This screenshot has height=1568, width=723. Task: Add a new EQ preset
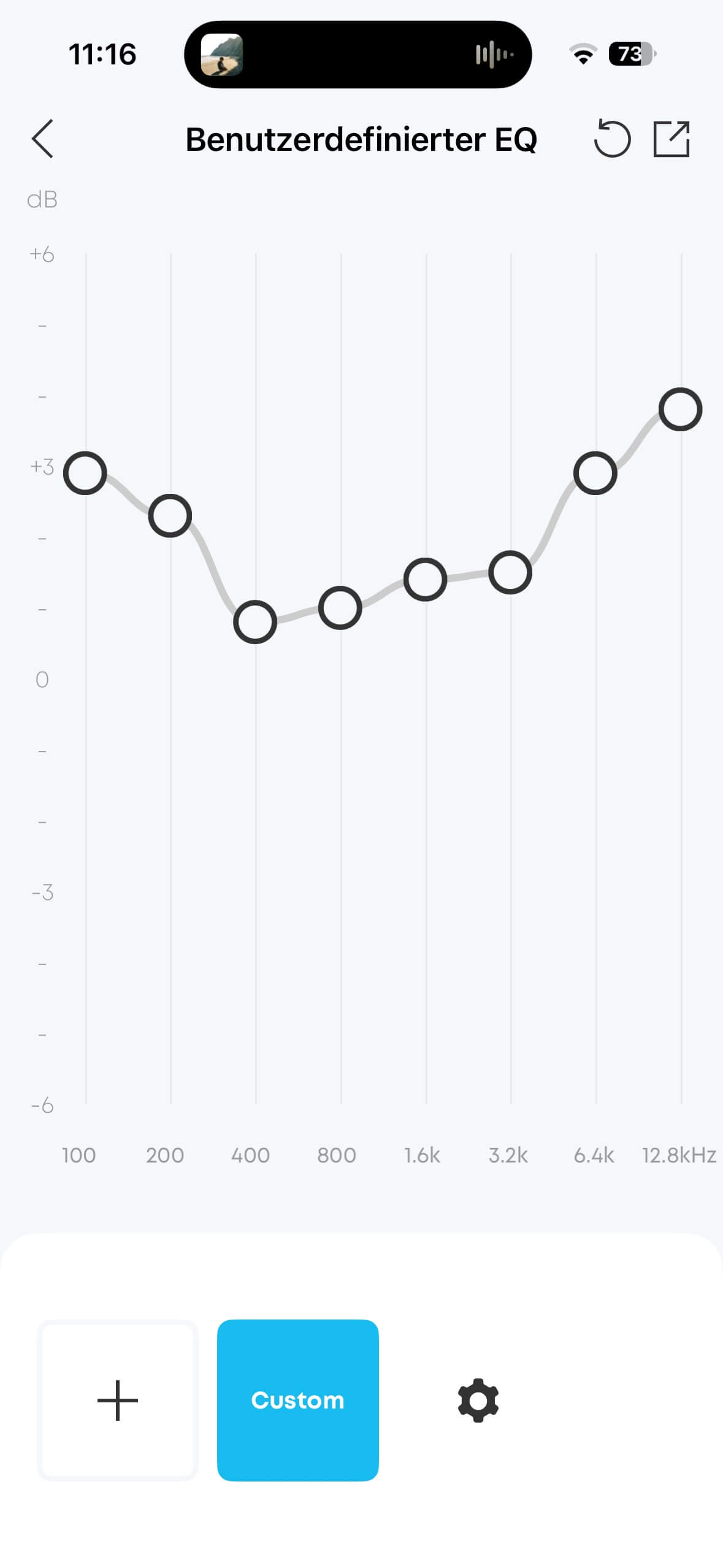click(118, 1400)
